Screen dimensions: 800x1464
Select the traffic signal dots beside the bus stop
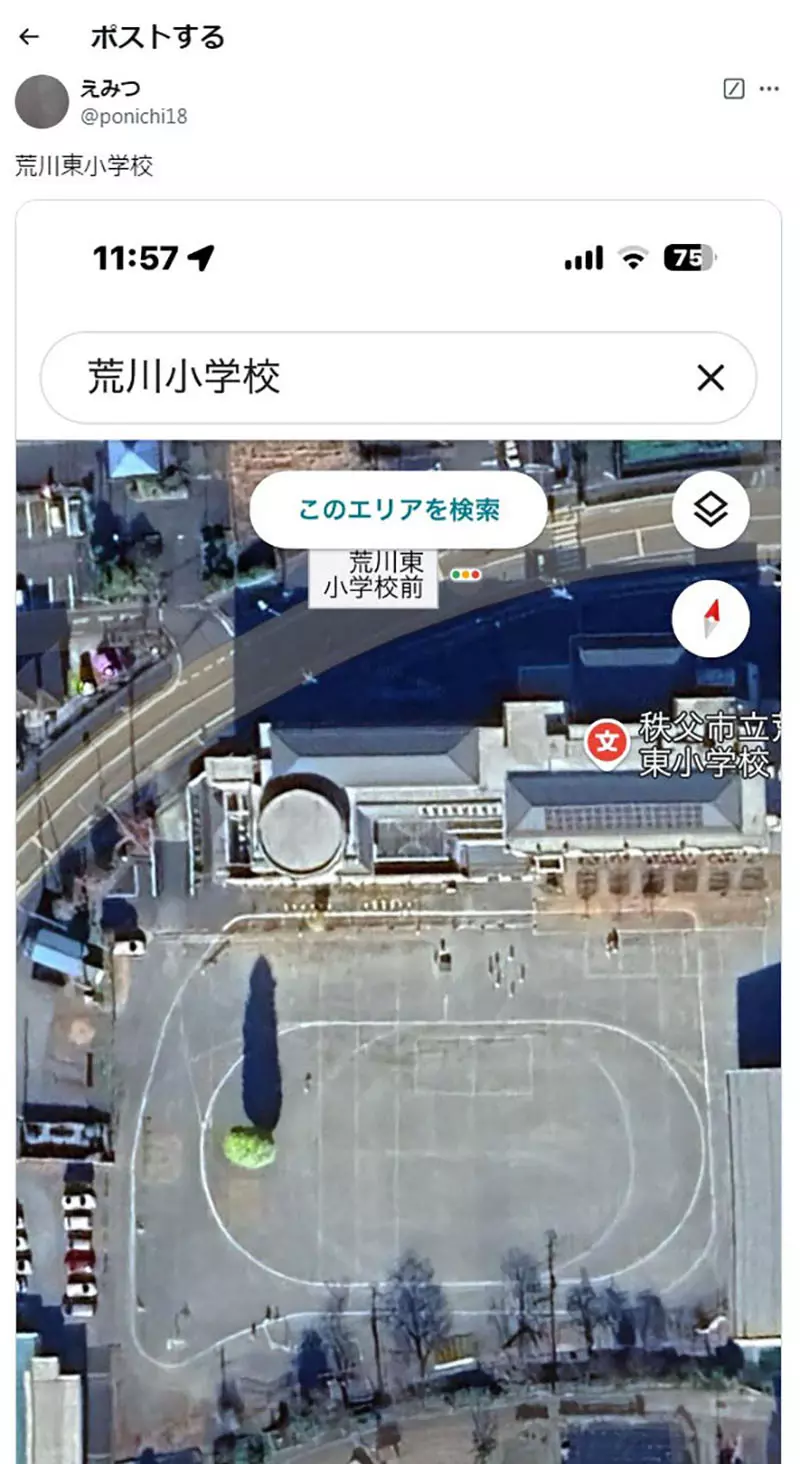coord(464,573)
